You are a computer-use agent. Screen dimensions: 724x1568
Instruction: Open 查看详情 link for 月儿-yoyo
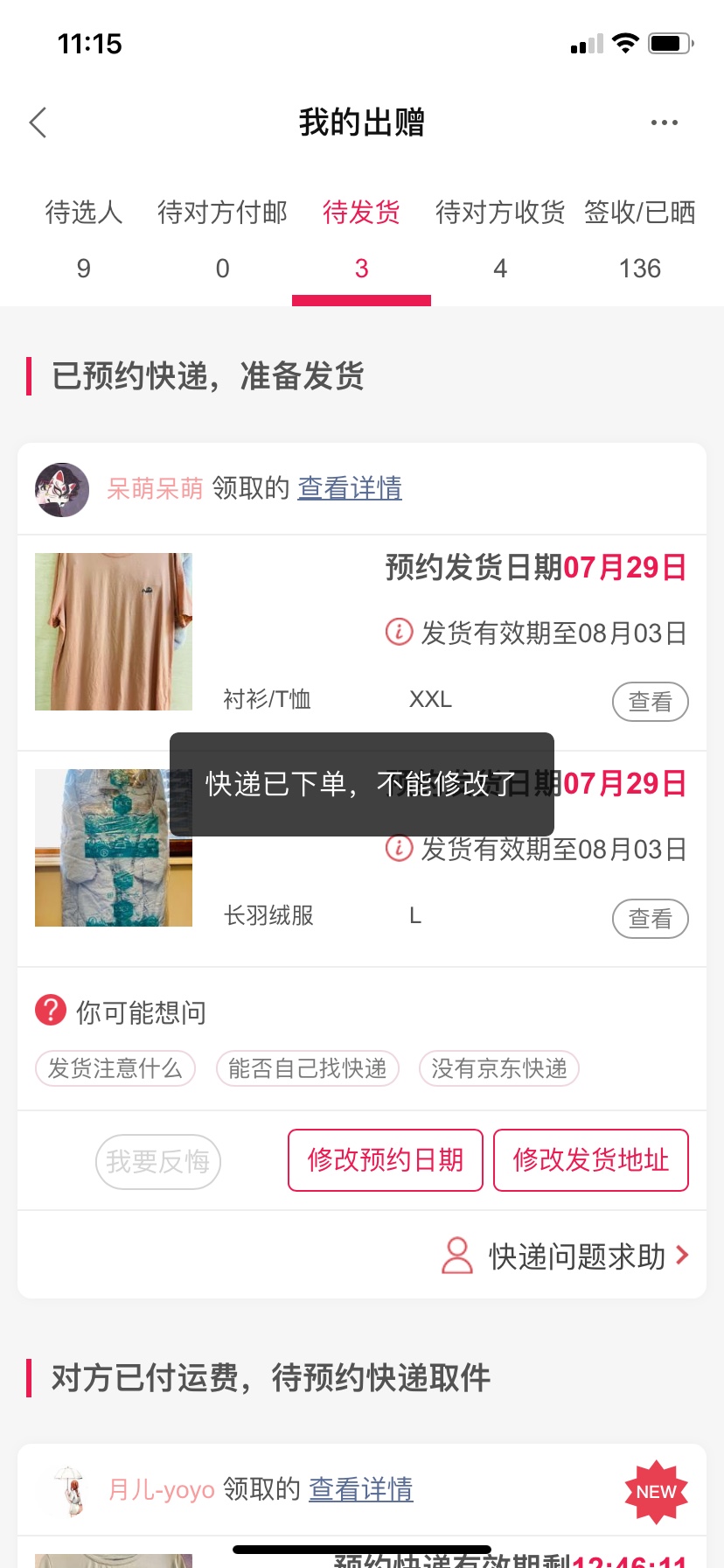click(360, 1489)
